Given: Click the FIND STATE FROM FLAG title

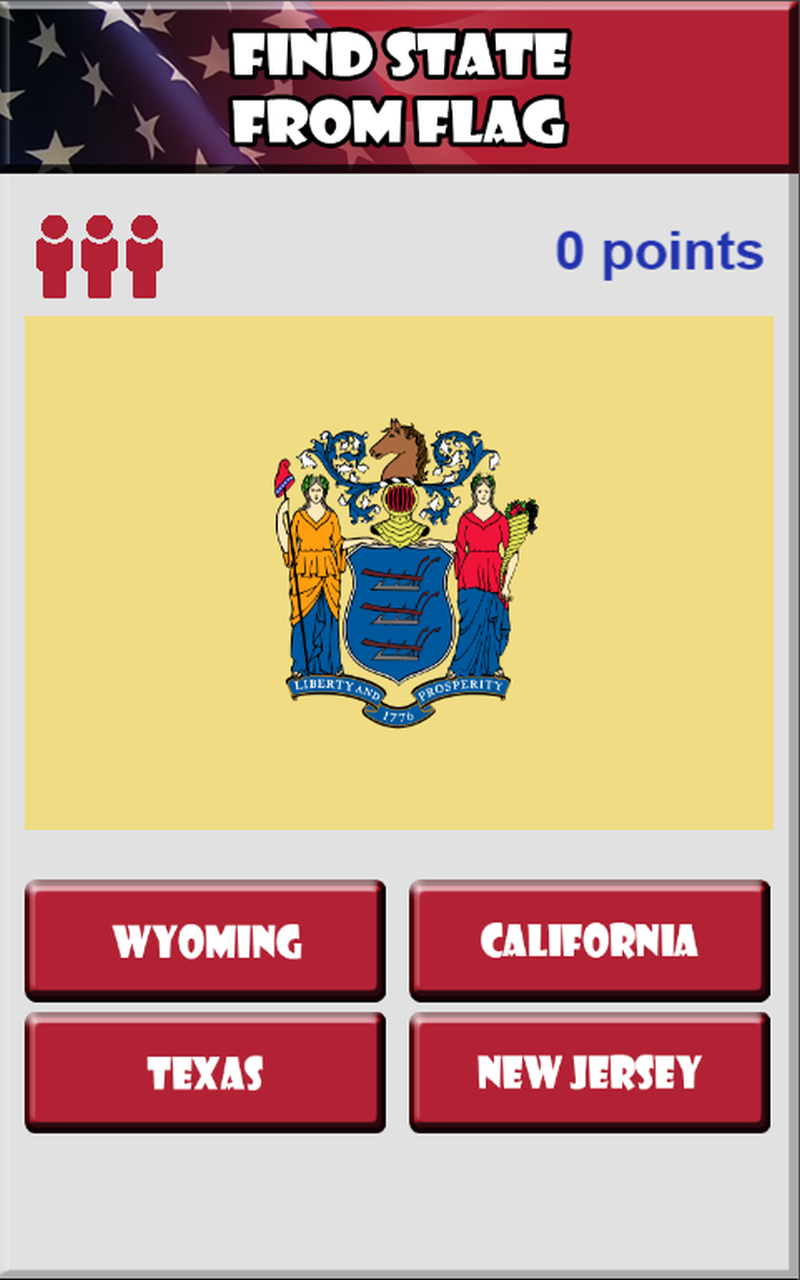Looking at the screenshot, I should (x=400, y=85).
